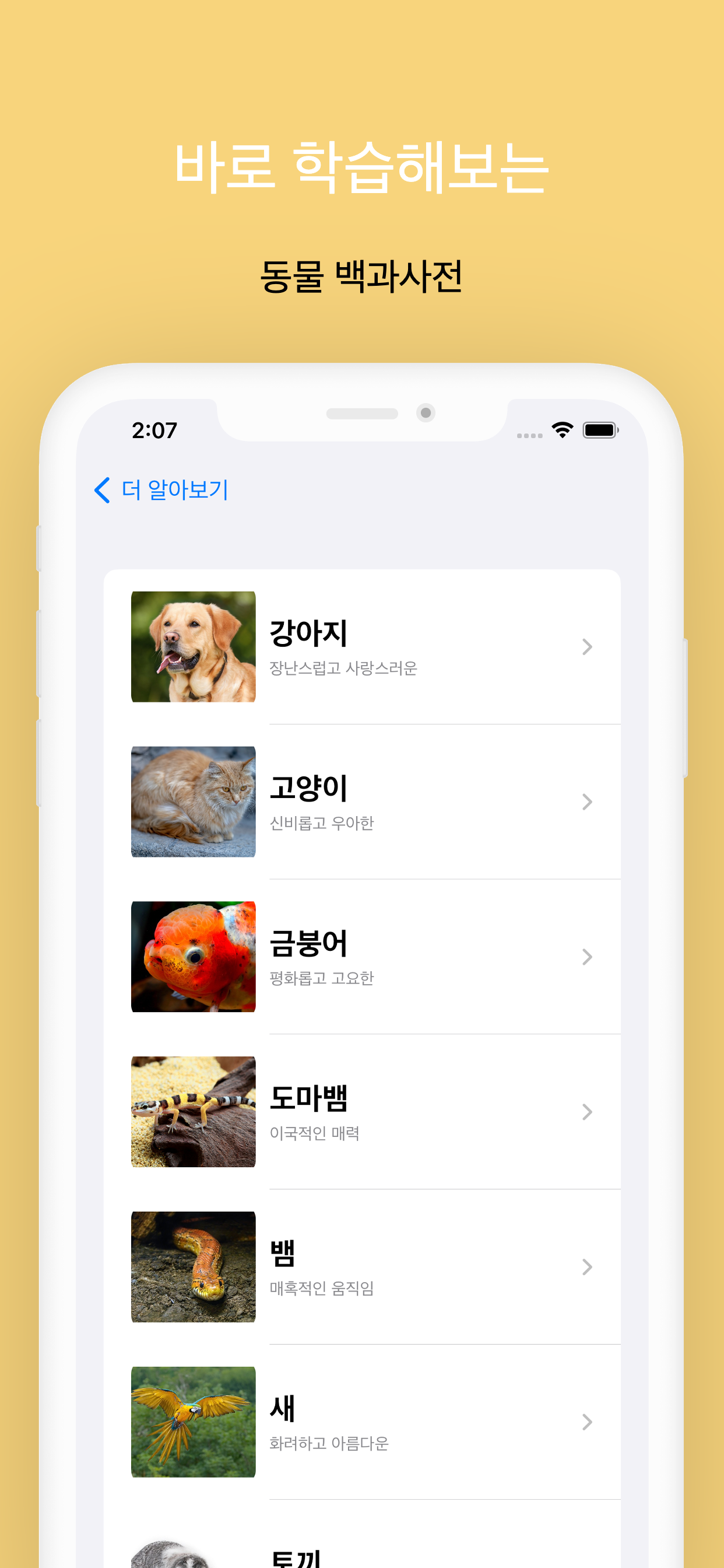Image resolution: width=724 pixels, height=1568 pixels.
Task: Select the 금붕어 row description text
Action: coord(322,979)
